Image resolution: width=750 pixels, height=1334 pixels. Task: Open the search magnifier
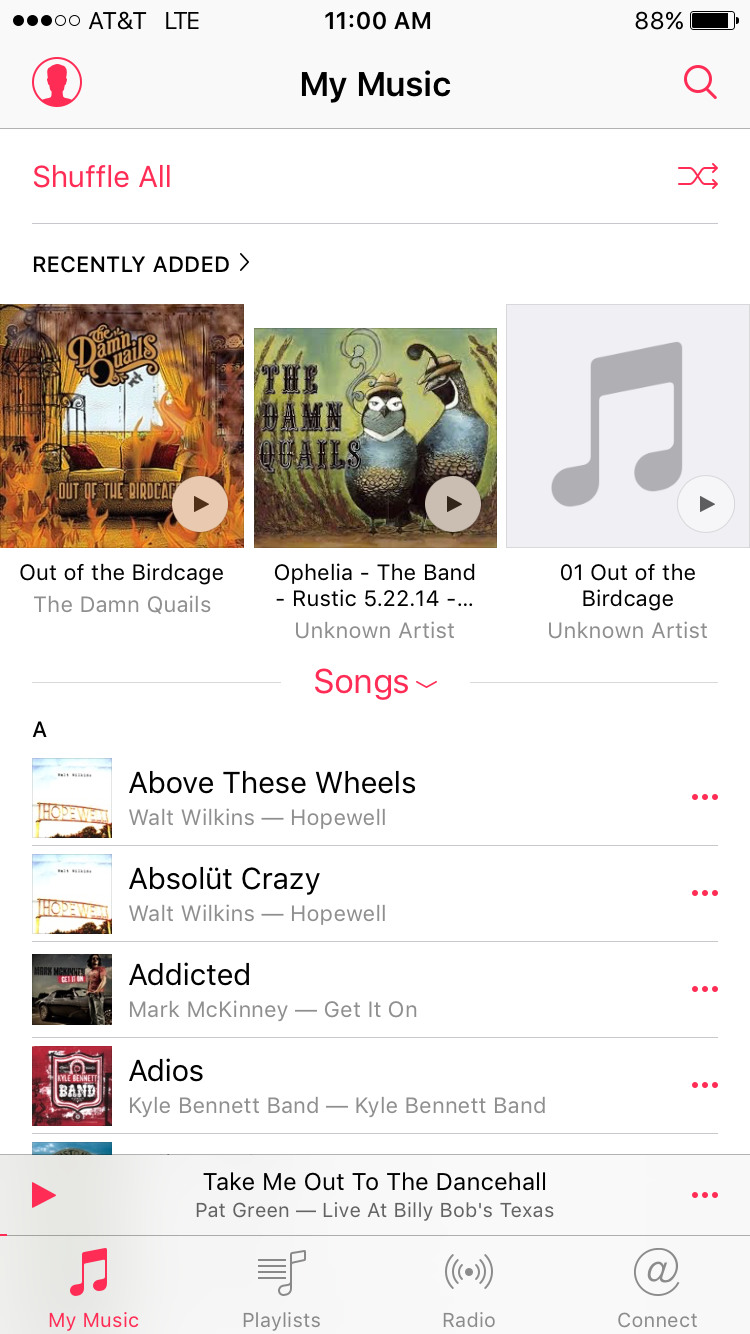point(700,82)
